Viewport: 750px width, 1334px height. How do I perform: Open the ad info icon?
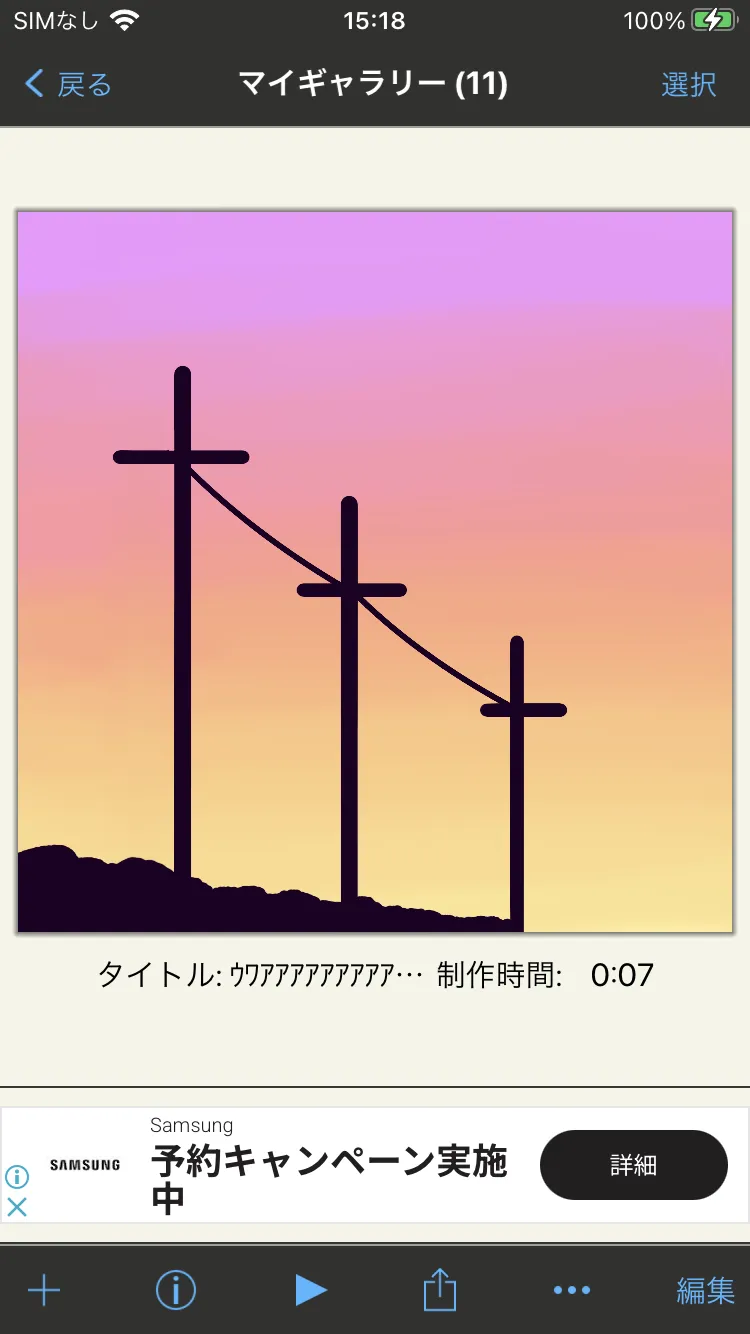[x=17, y=1177]
